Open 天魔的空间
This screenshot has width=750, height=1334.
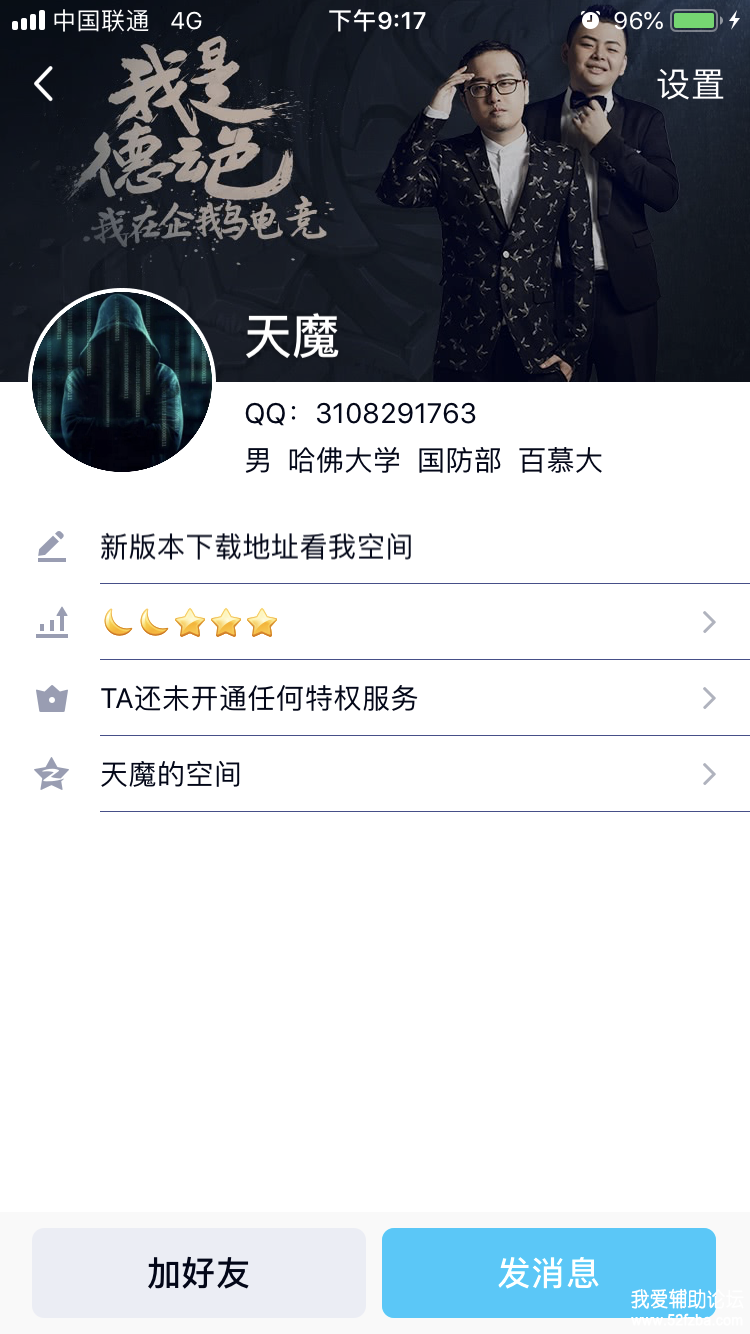pyautogui.click(x=400, y=774)
